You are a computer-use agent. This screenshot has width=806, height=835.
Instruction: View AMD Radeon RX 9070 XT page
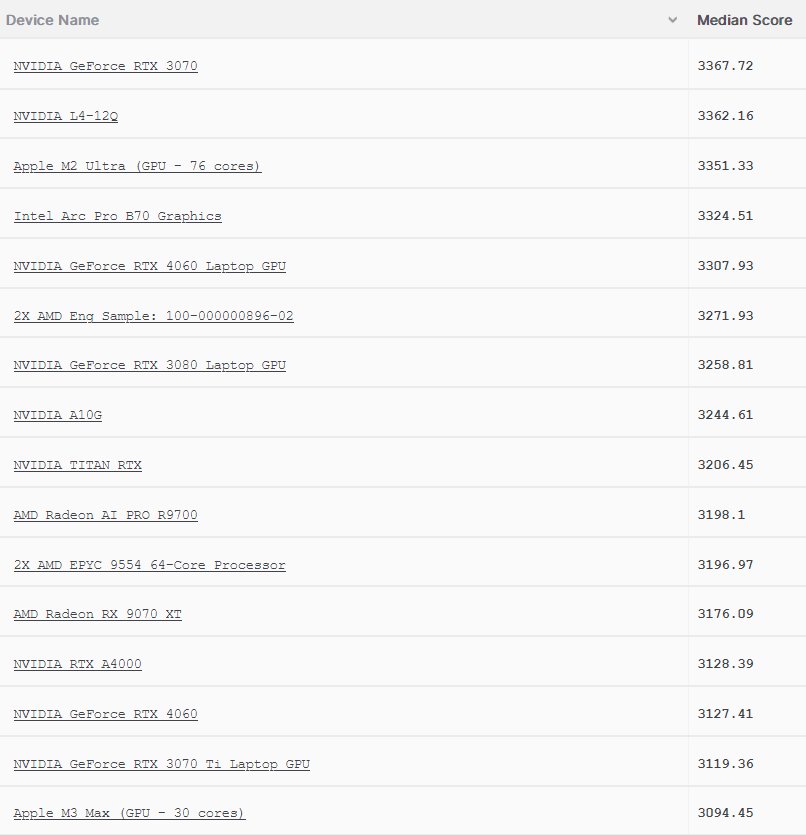pyautogui.click(x=97, y=614)
